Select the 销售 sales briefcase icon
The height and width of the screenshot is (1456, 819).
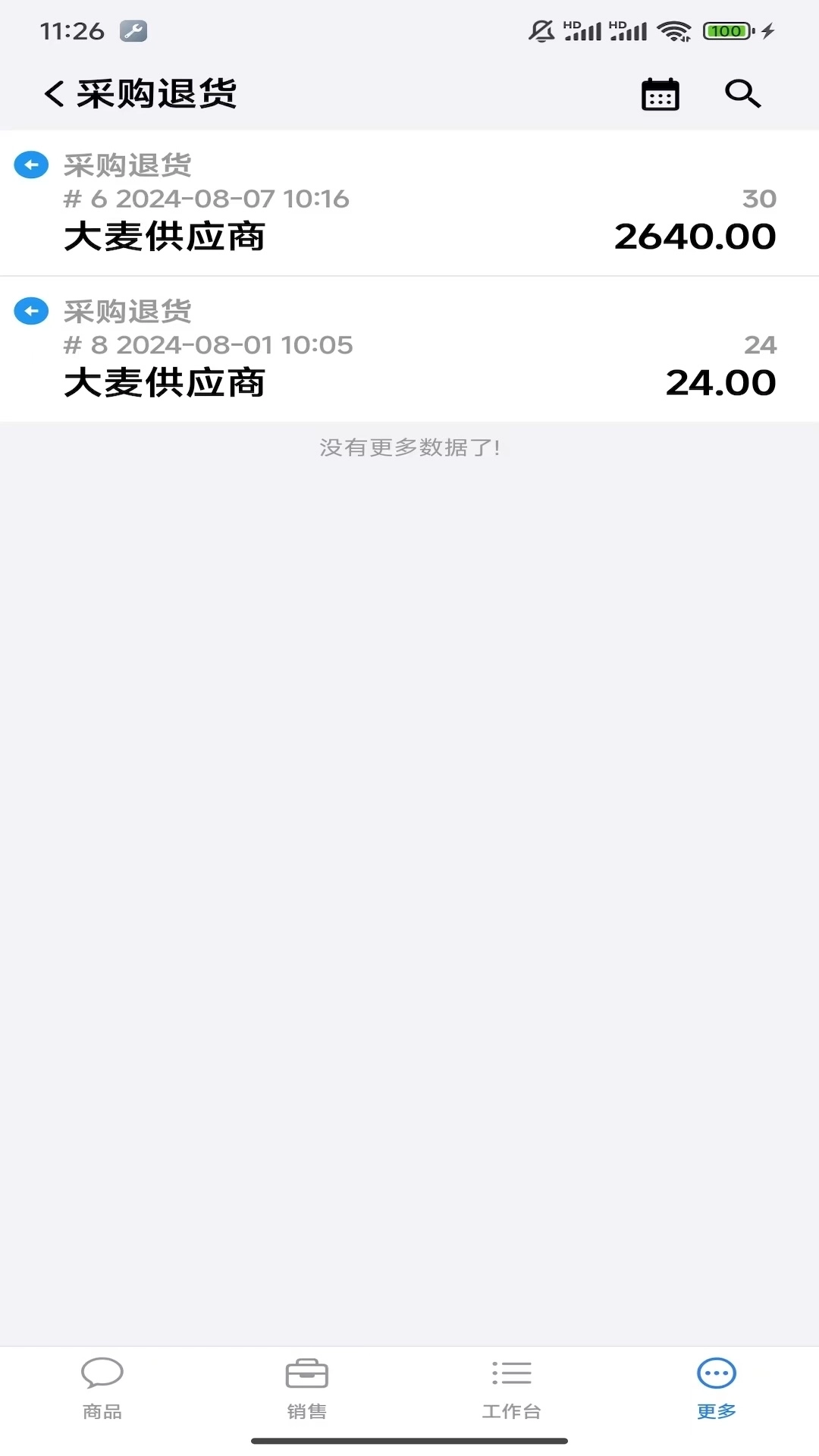pos(306,1374)
